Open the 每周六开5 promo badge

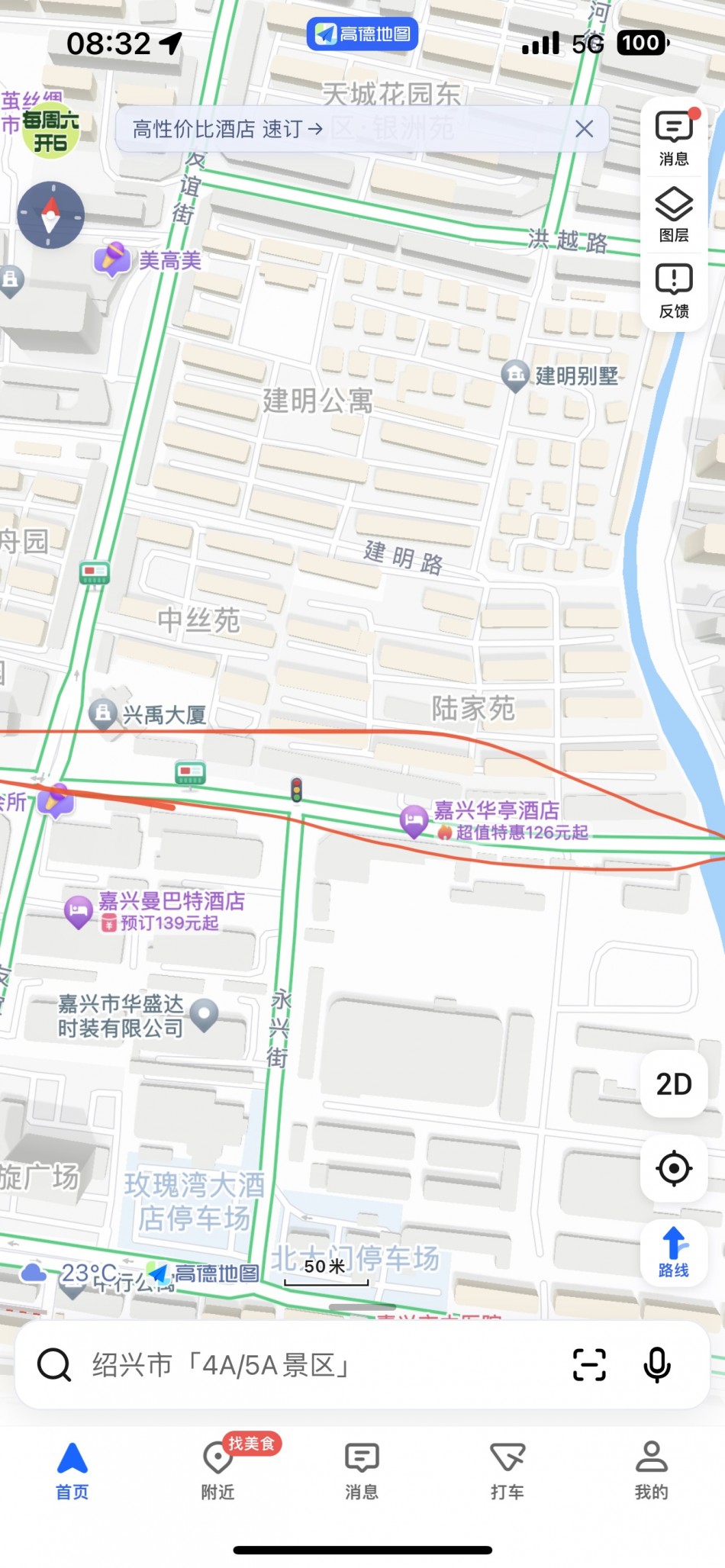[x=50, y=131]
